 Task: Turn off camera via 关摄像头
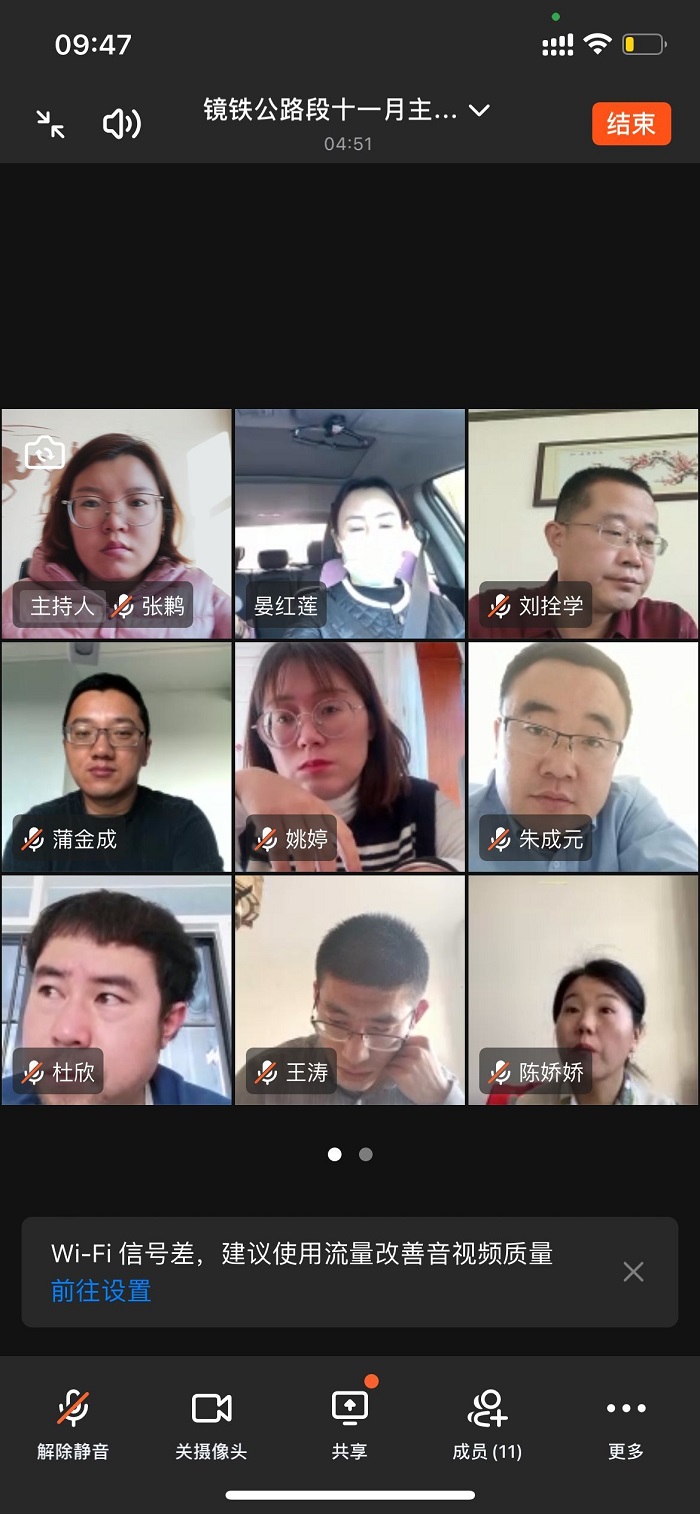(x=211, y=1423)
